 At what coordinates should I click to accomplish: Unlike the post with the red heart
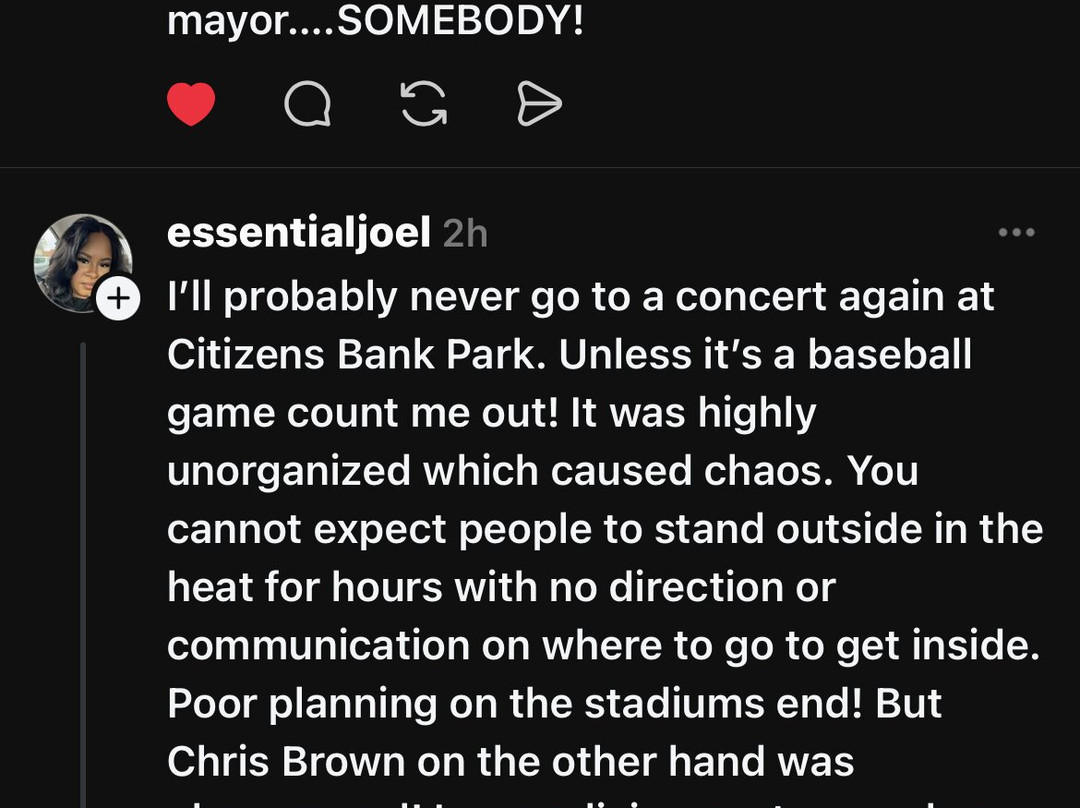(x=191, y=103)
